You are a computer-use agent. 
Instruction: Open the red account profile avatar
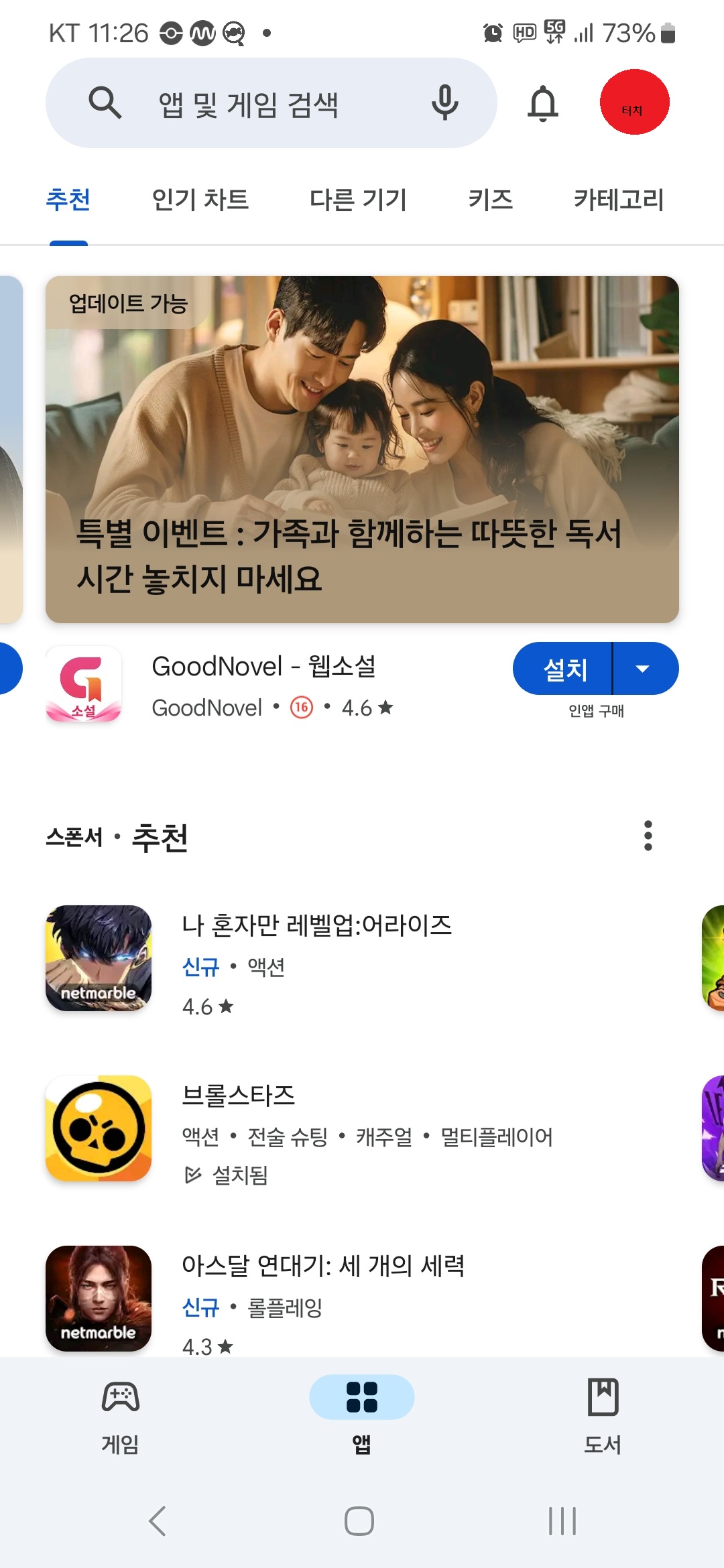coord(634,102)
